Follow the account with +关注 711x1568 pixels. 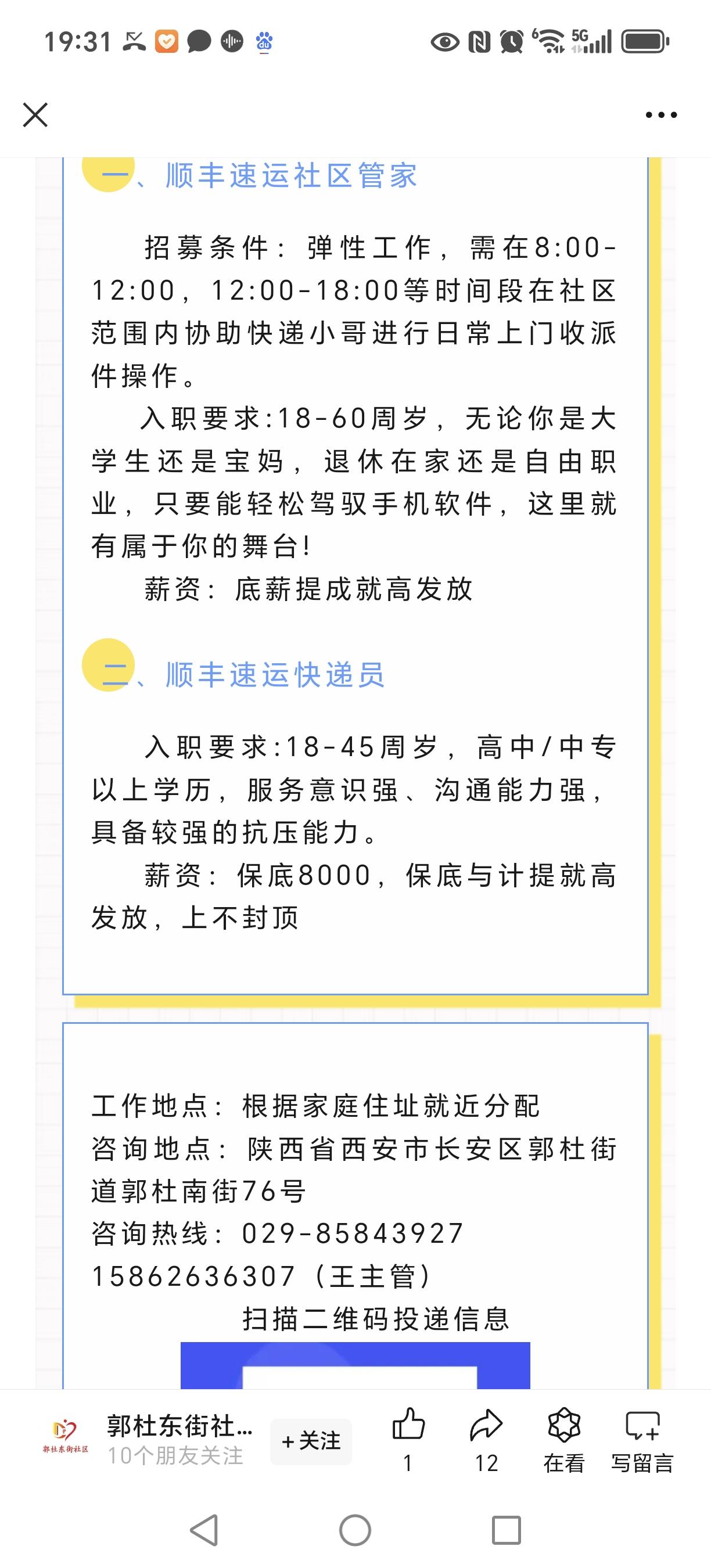[x=310, y=1441]
